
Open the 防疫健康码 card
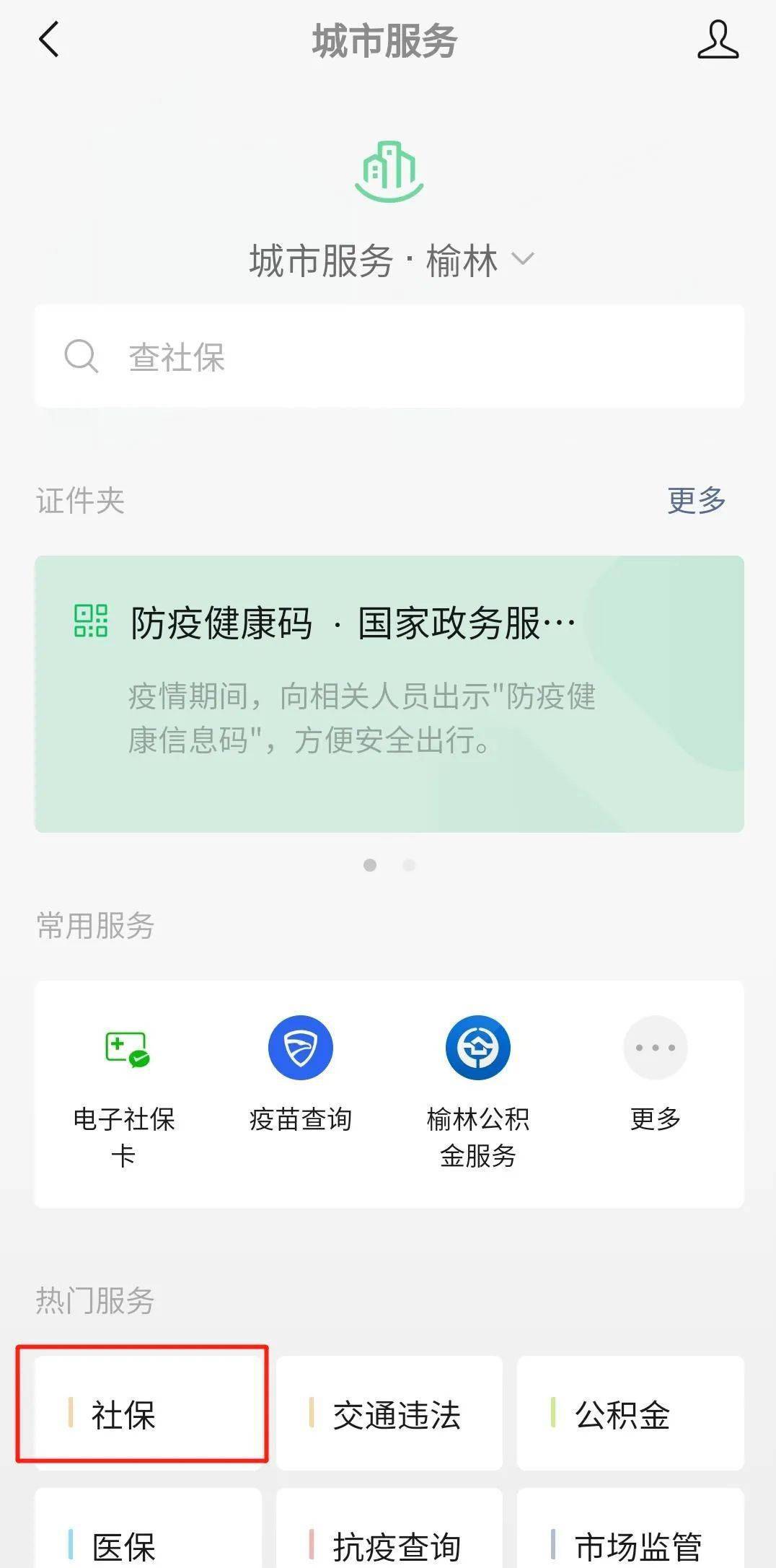[x=389, y=693]
